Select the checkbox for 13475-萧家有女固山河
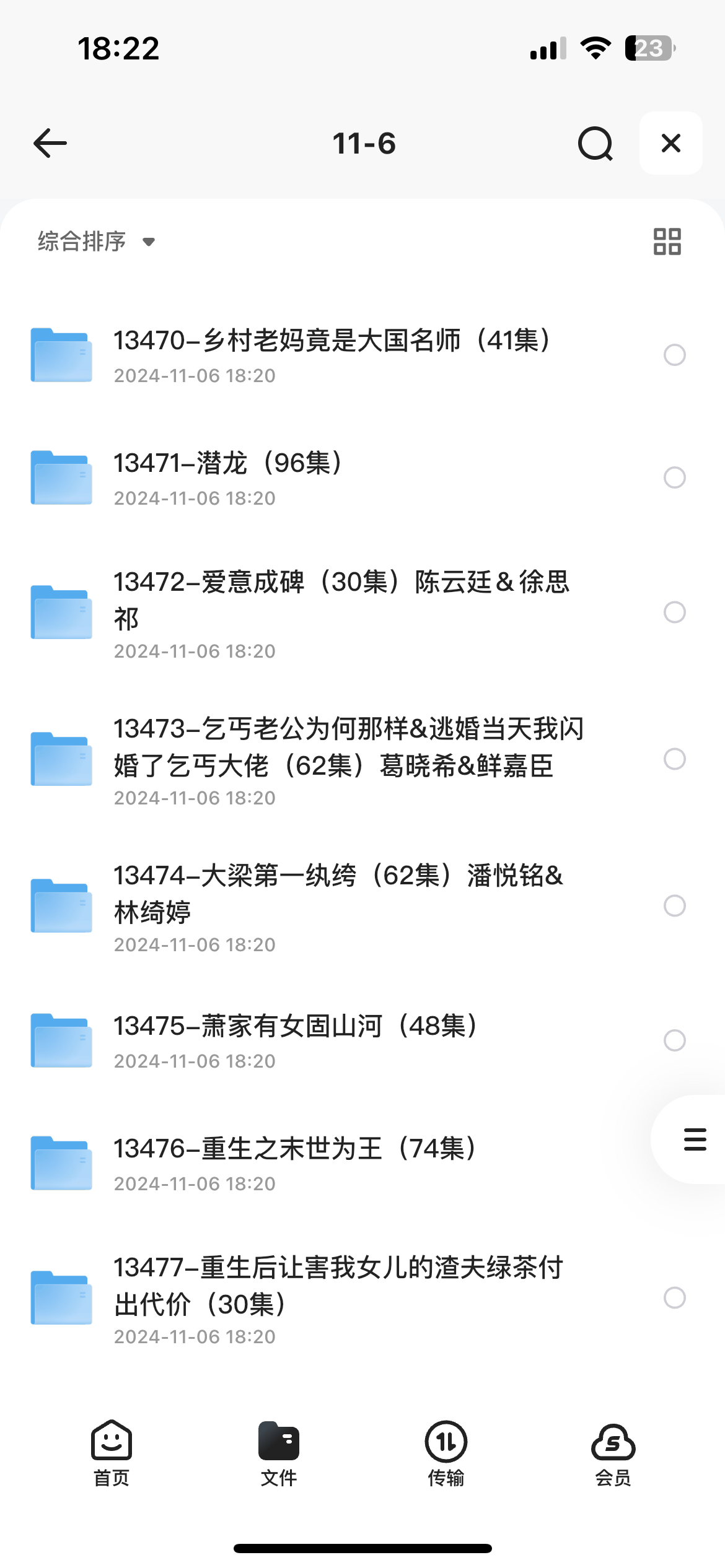Screen dimensions: 725x1568 pos(675,1040)
